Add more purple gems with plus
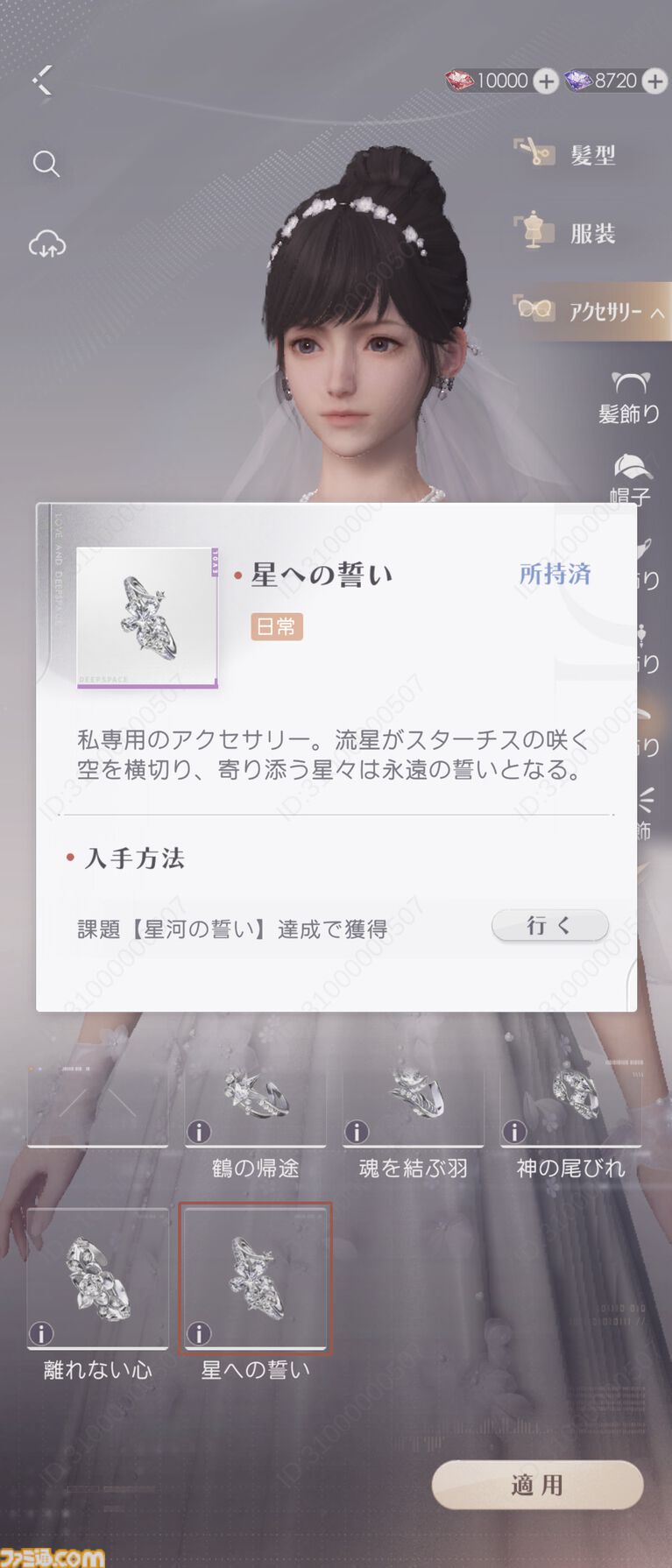The height and width of the screenshot is (1568, 672). [654, 81]
